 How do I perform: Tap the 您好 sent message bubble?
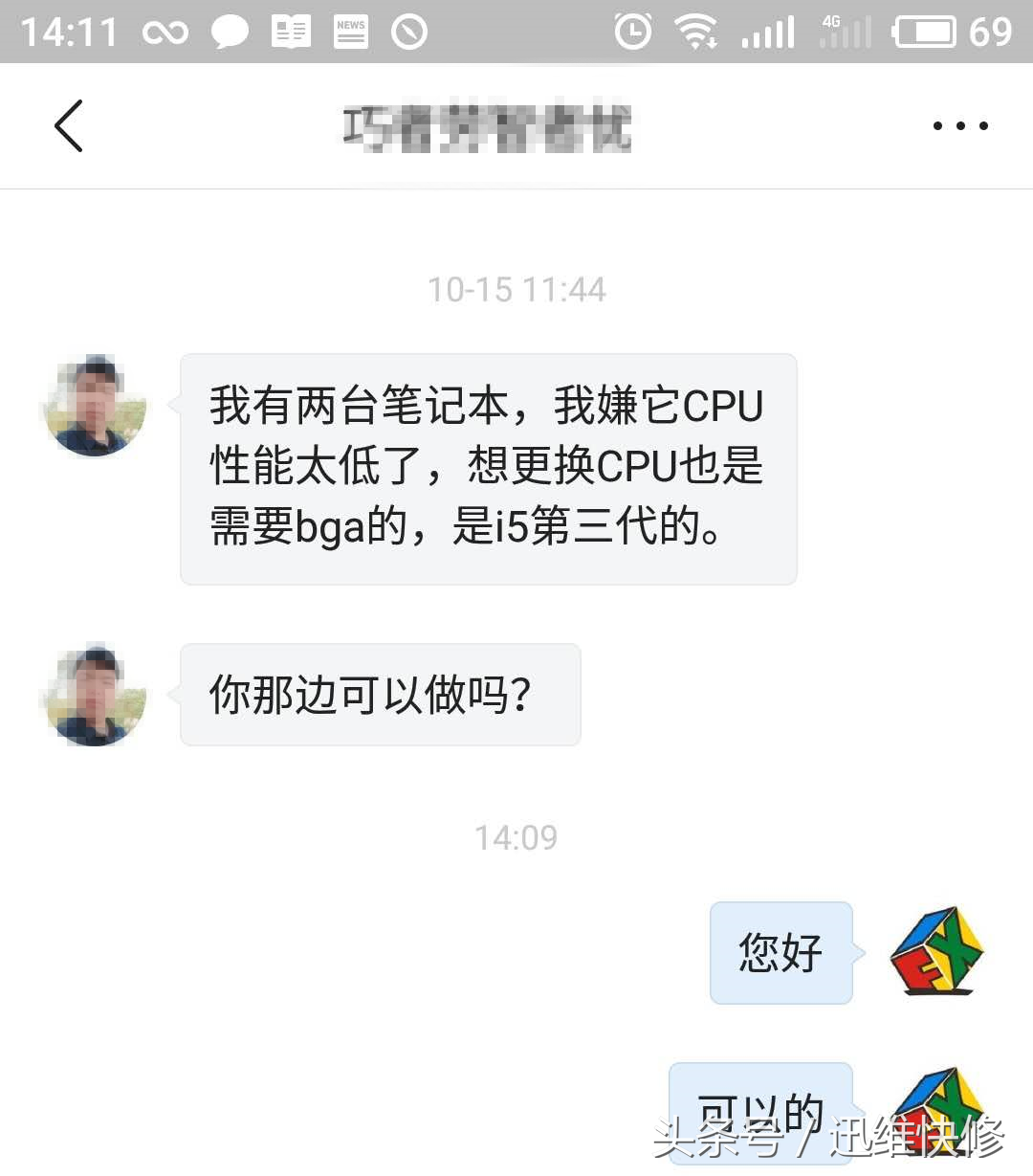pyautogui.click(x=780, y=953)
